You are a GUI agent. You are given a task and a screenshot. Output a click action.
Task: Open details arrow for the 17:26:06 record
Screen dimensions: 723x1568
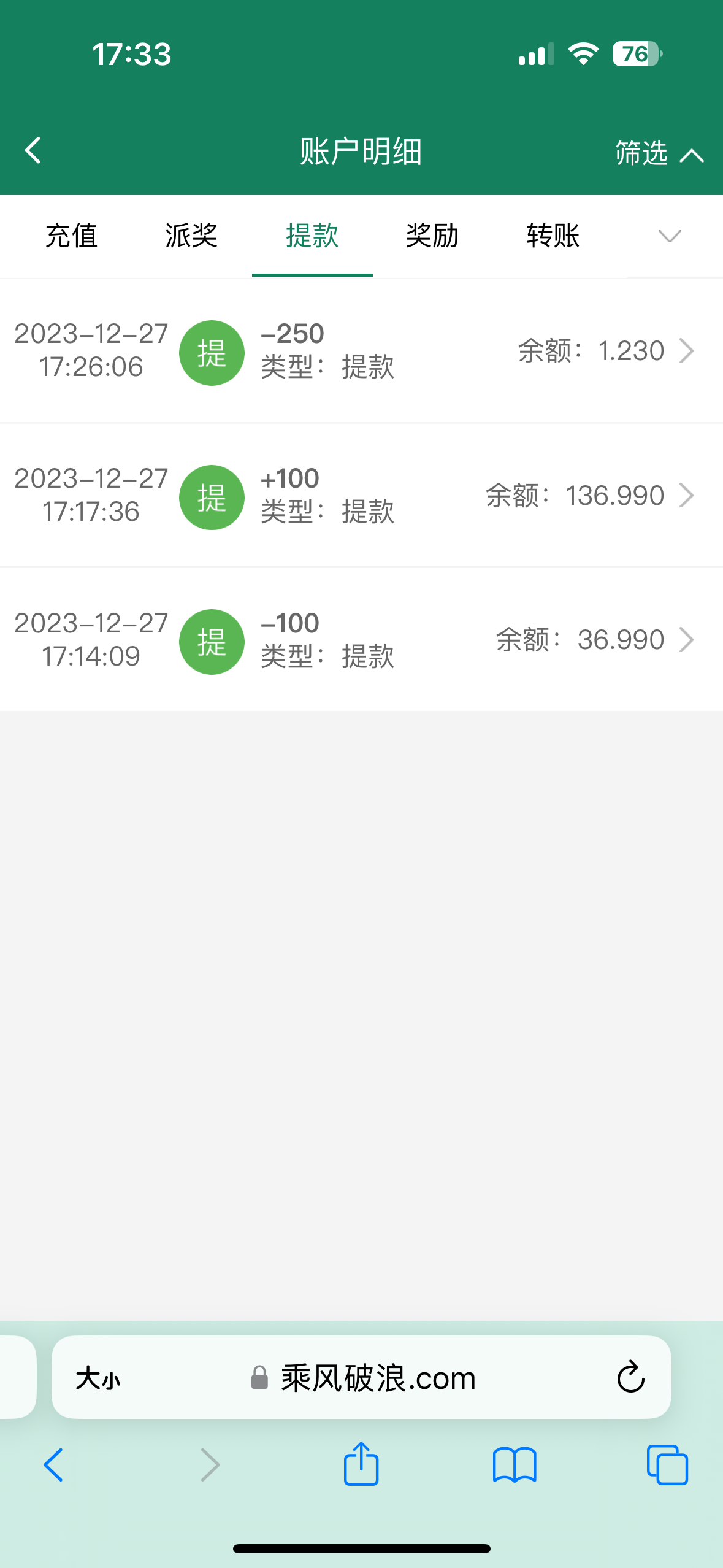pos(687,351)
